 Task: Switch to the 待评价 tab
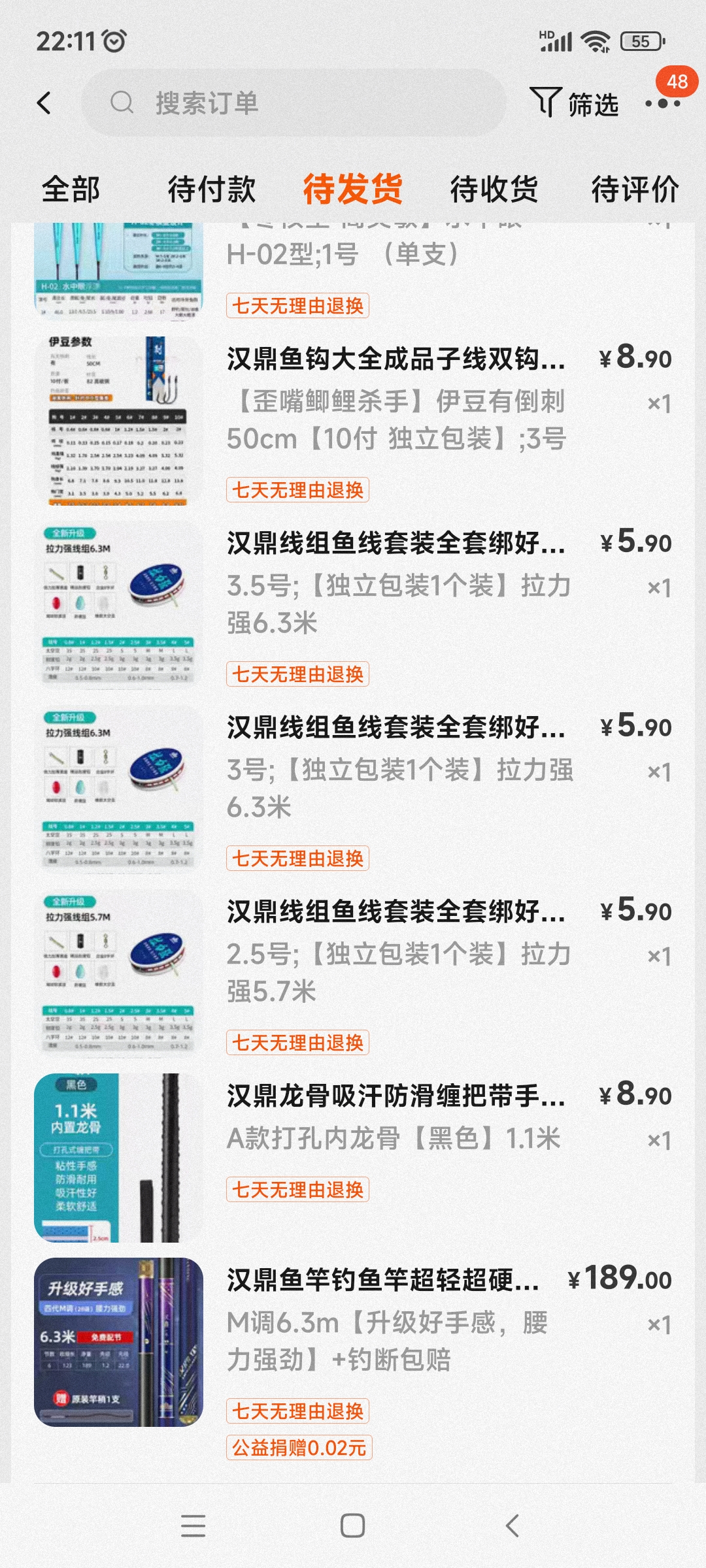pos(635,189)
